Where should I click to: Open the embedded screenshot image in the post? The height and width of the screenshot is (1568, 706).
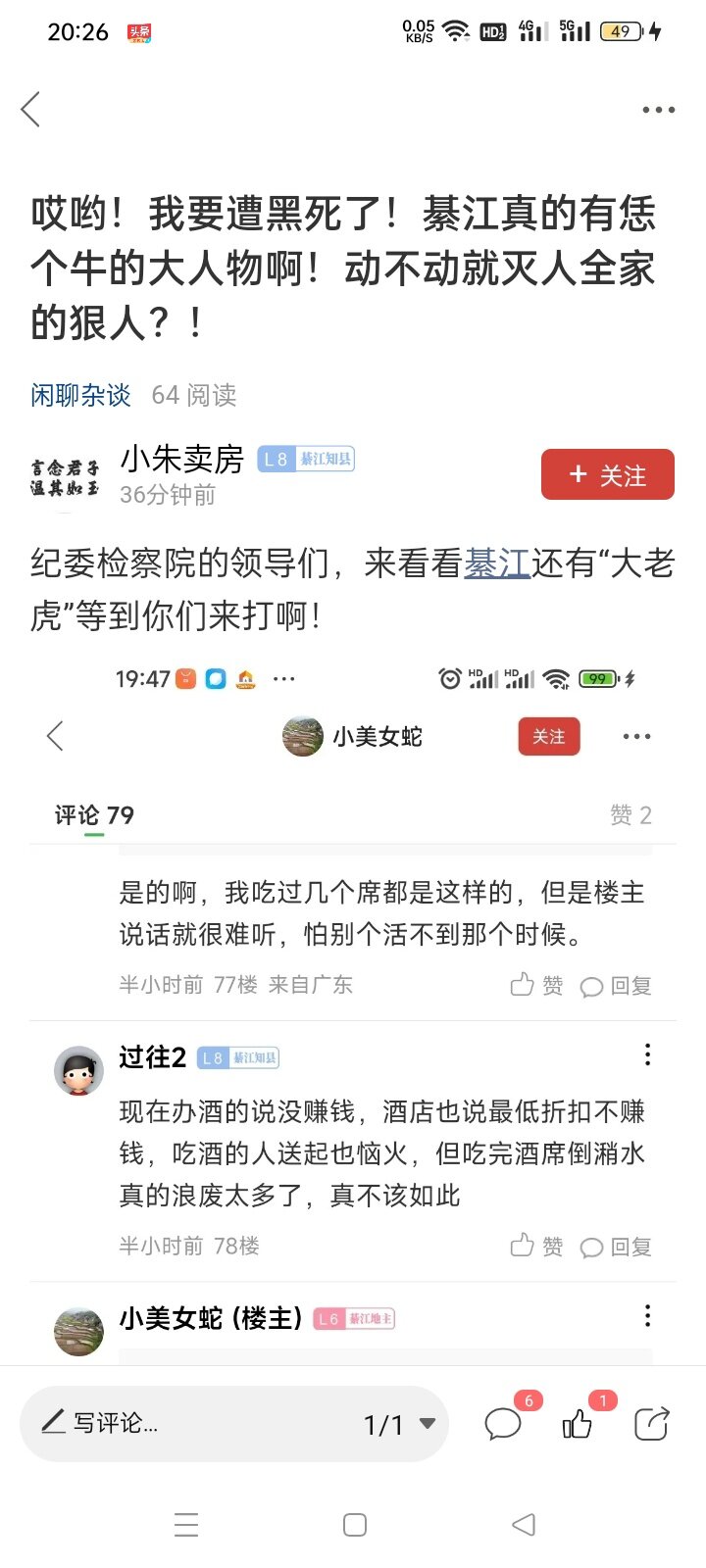353,1009
